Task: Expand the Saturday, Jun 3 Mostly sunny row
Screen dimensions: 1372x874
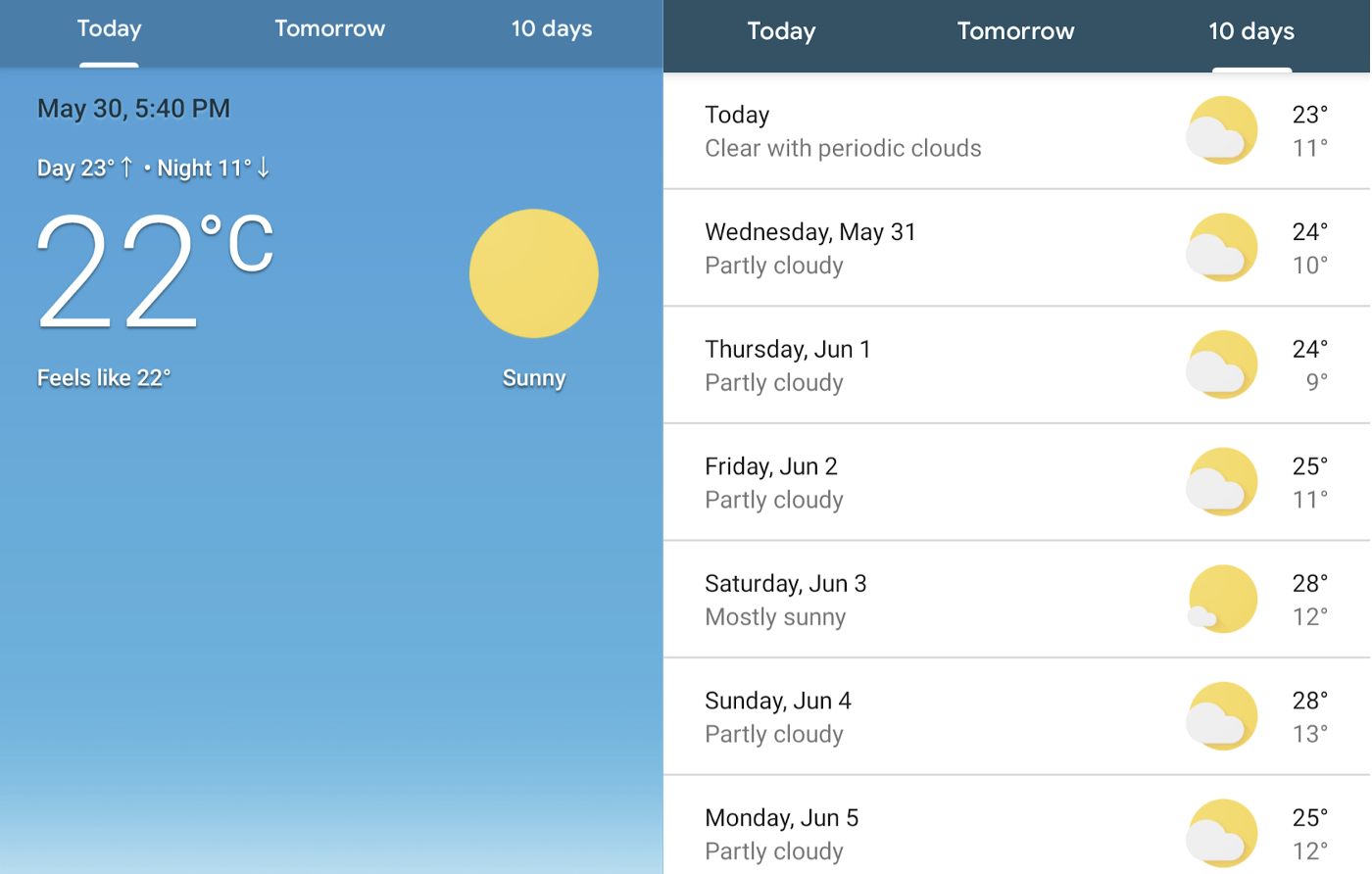Action: 1015,600
